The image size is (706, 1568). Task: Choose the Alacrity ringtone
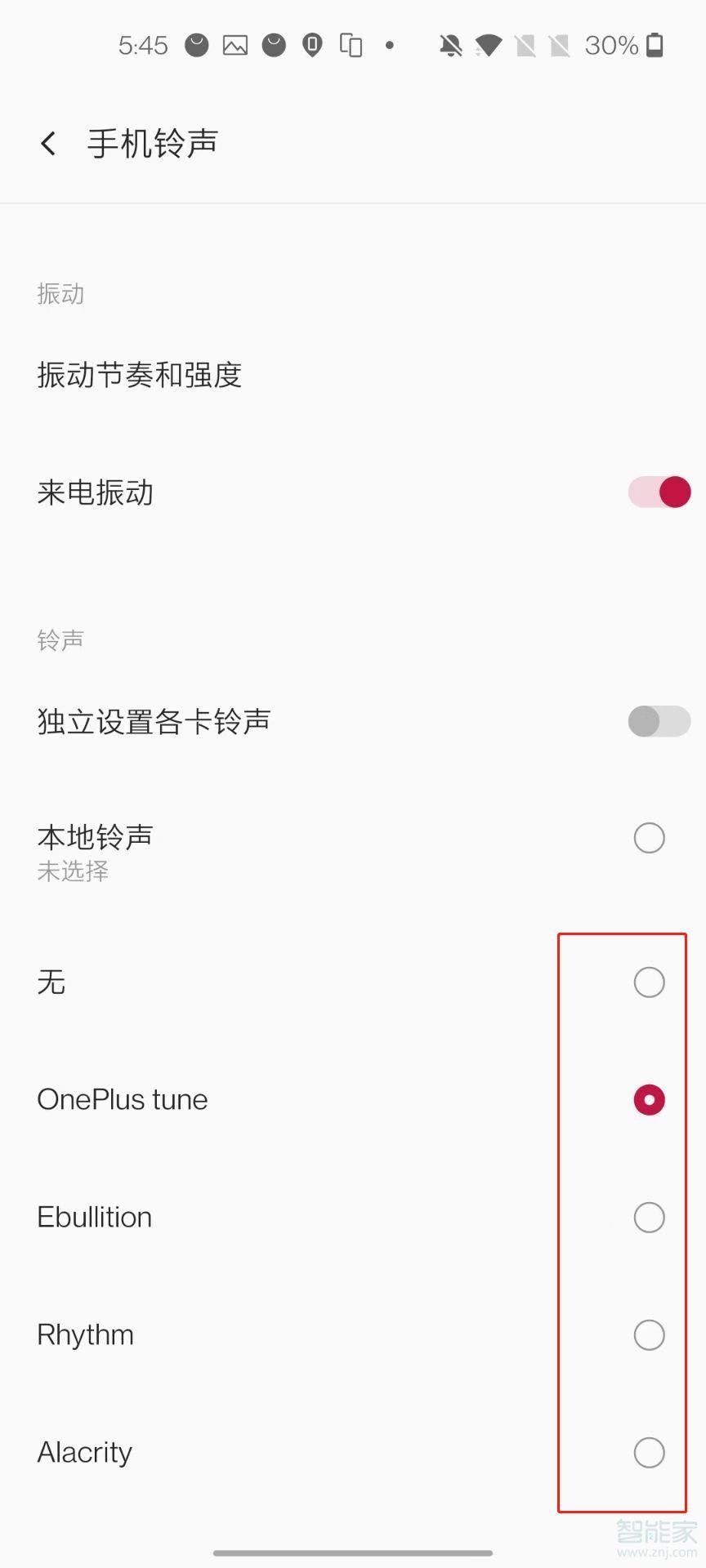(x=648, y=1453)
